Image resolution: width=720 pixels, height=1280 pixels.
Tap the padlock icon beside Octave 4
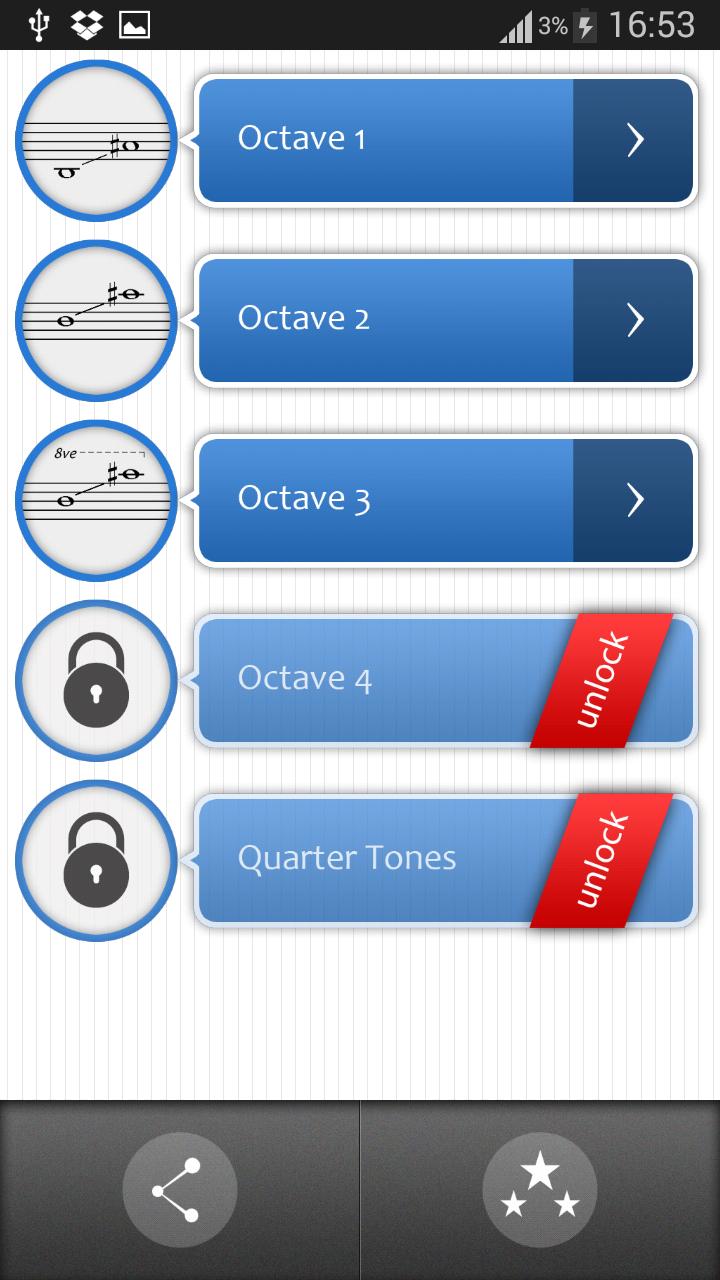point(96,681)
